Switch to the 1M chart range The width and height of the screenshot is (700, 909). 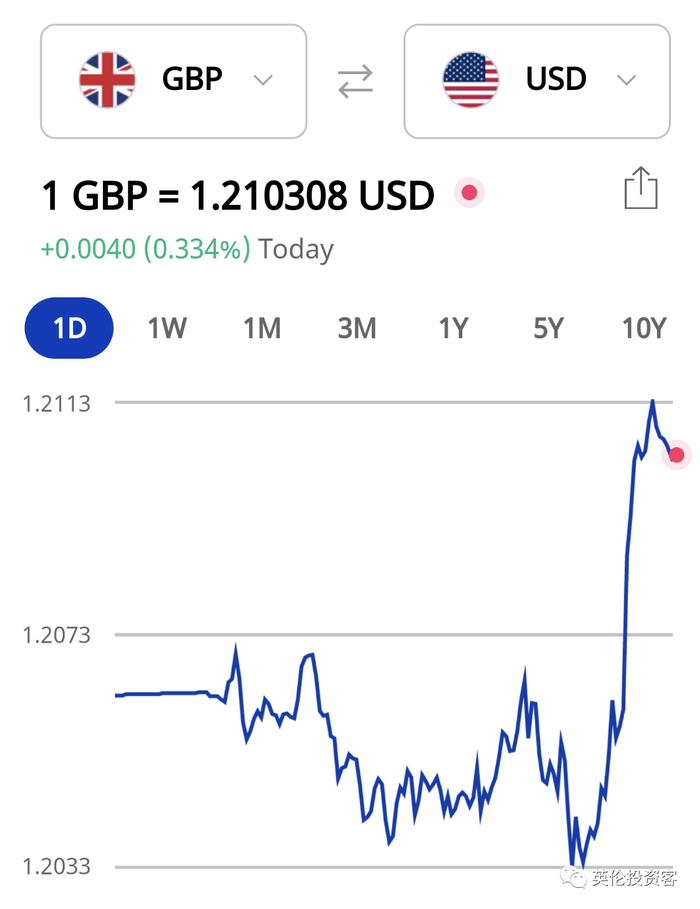[262, 328]
